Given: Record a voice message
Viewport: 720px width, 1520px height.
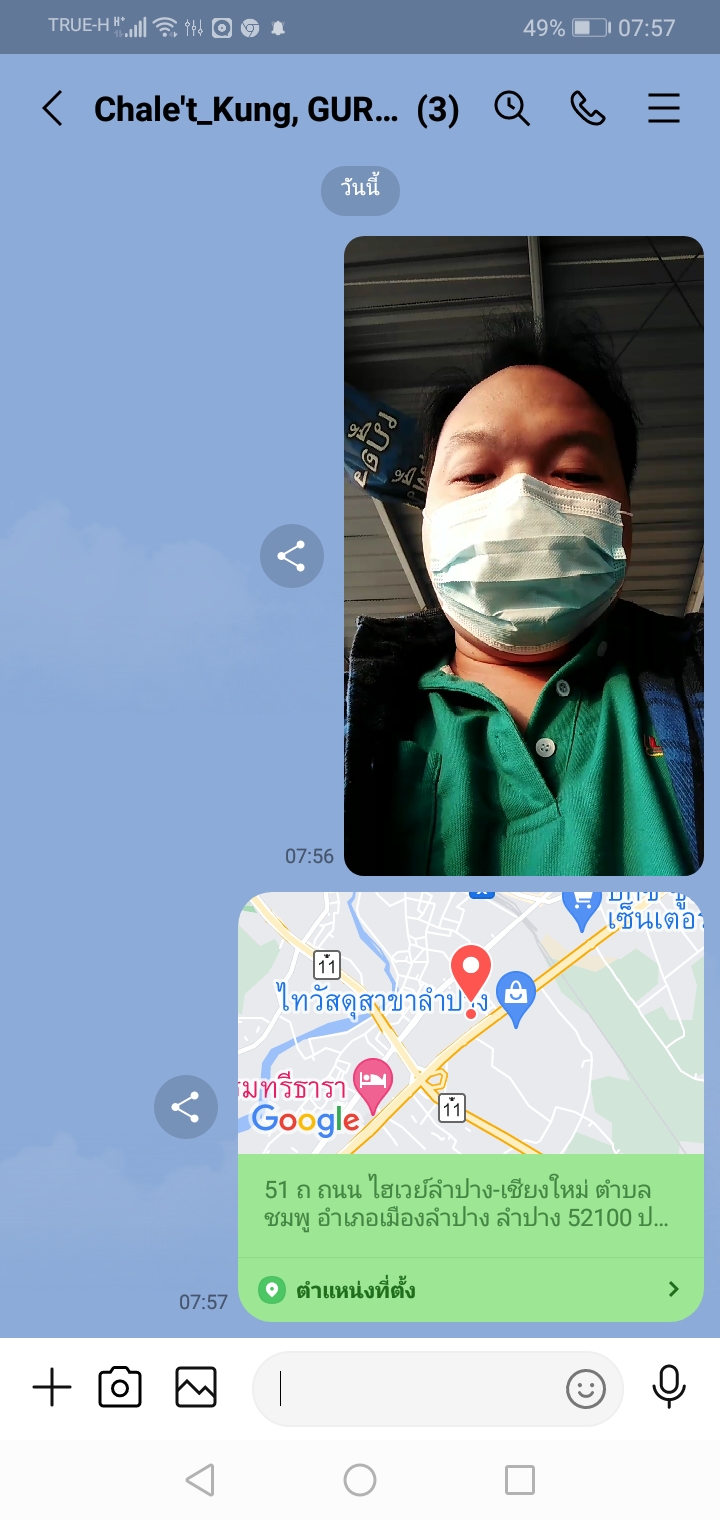Looking at the screenshot, I should tap(669, 1387).
